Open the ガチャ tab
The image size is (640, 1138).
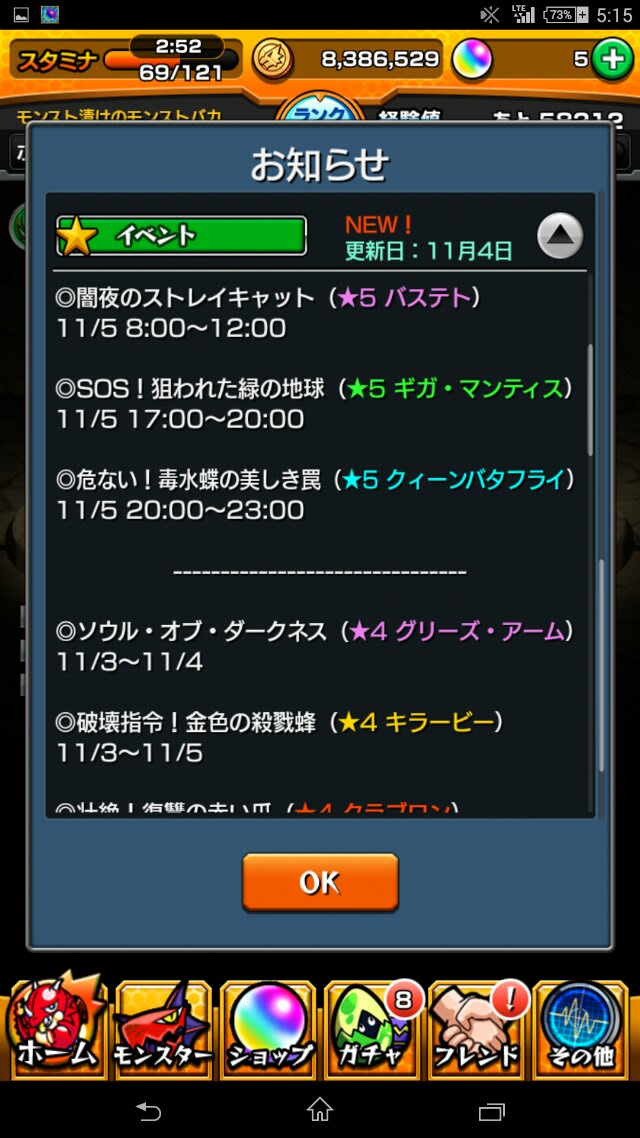[x=373, y=1026]
